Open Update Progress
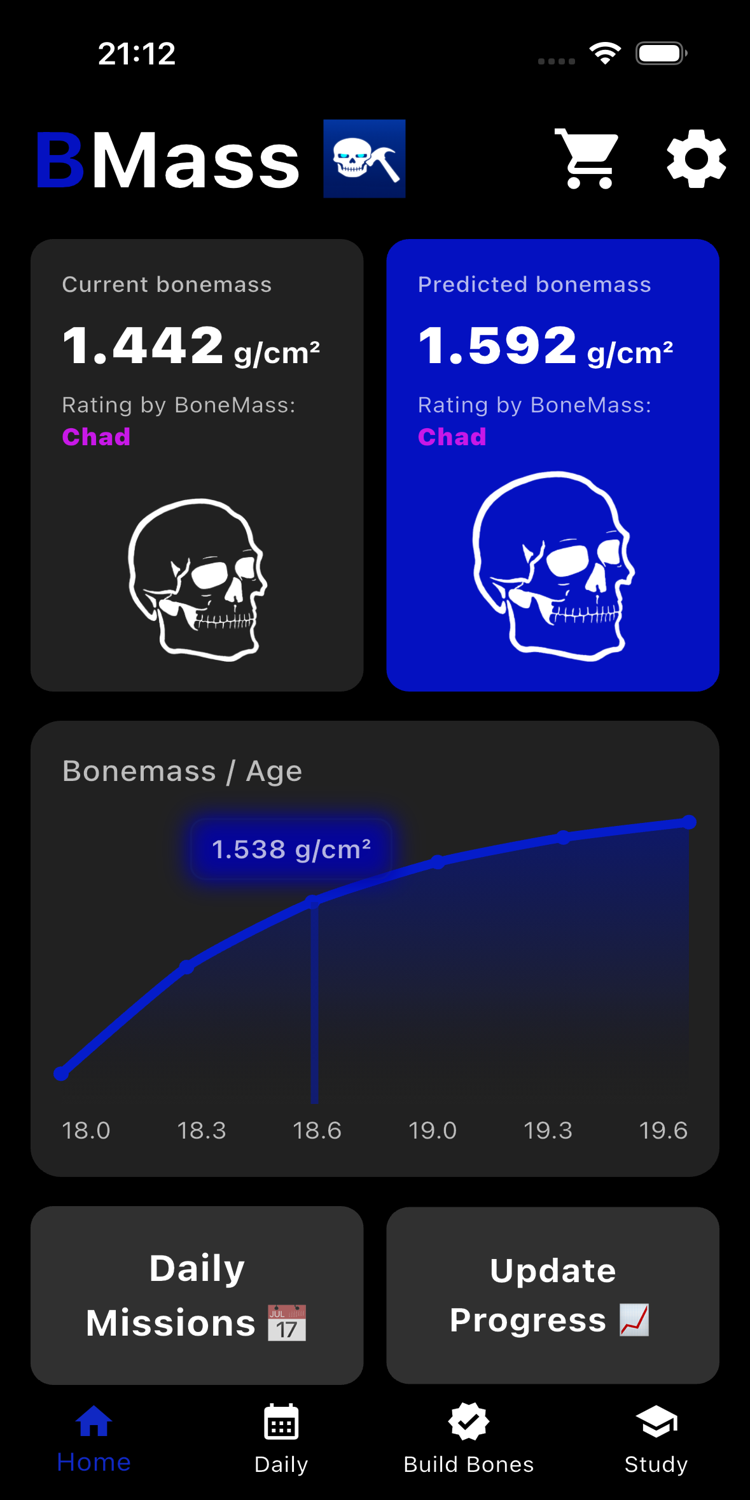The image size is (750, 1500). coord(552,1295)
